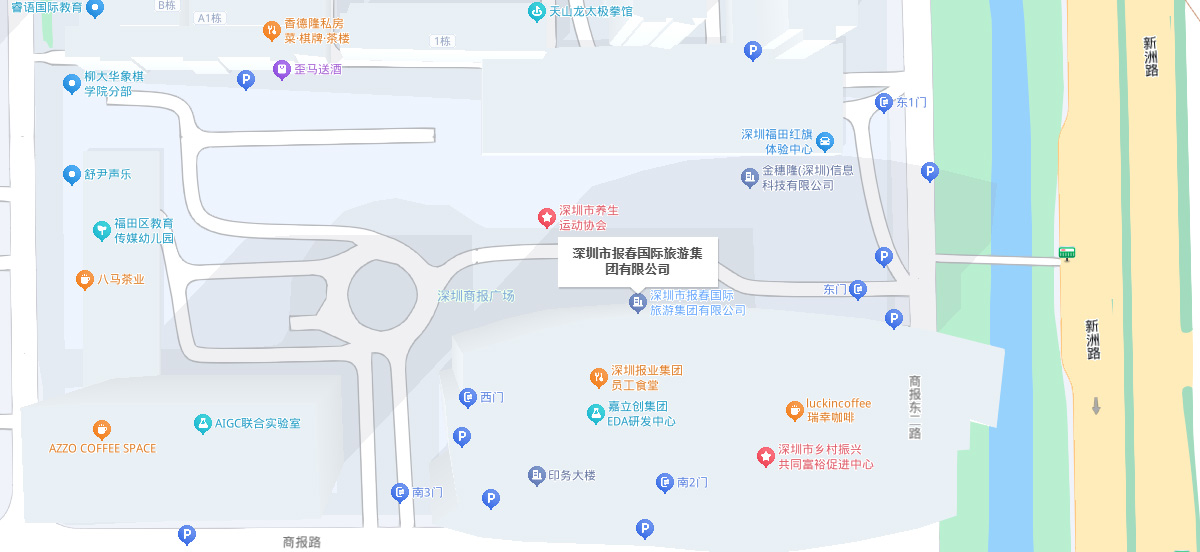
Task: Tap the bus stop icon on 新洲路
Action: pos(1068,254)
